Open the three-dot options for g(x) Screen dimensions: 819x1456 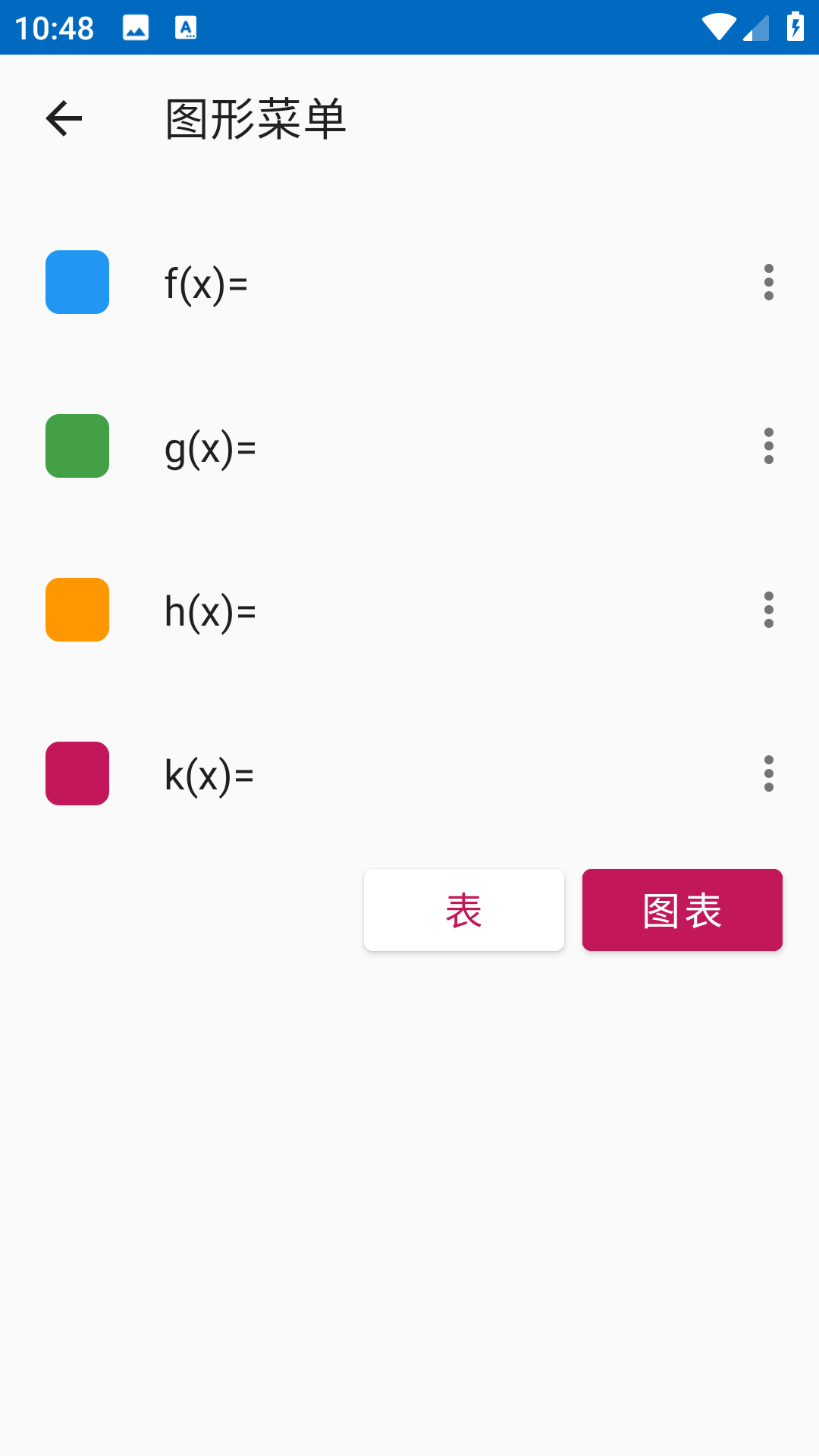click(768, 446)
